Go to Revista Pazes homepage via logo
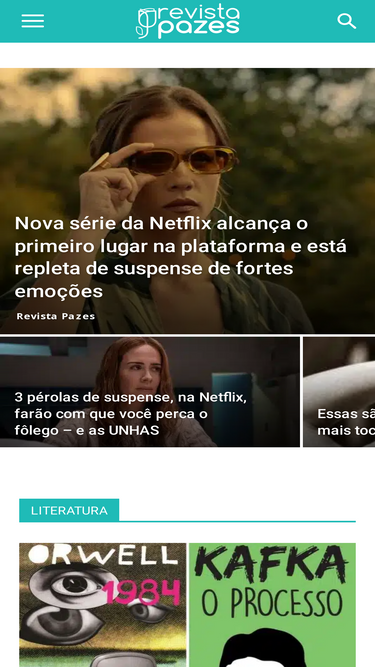 188,21
